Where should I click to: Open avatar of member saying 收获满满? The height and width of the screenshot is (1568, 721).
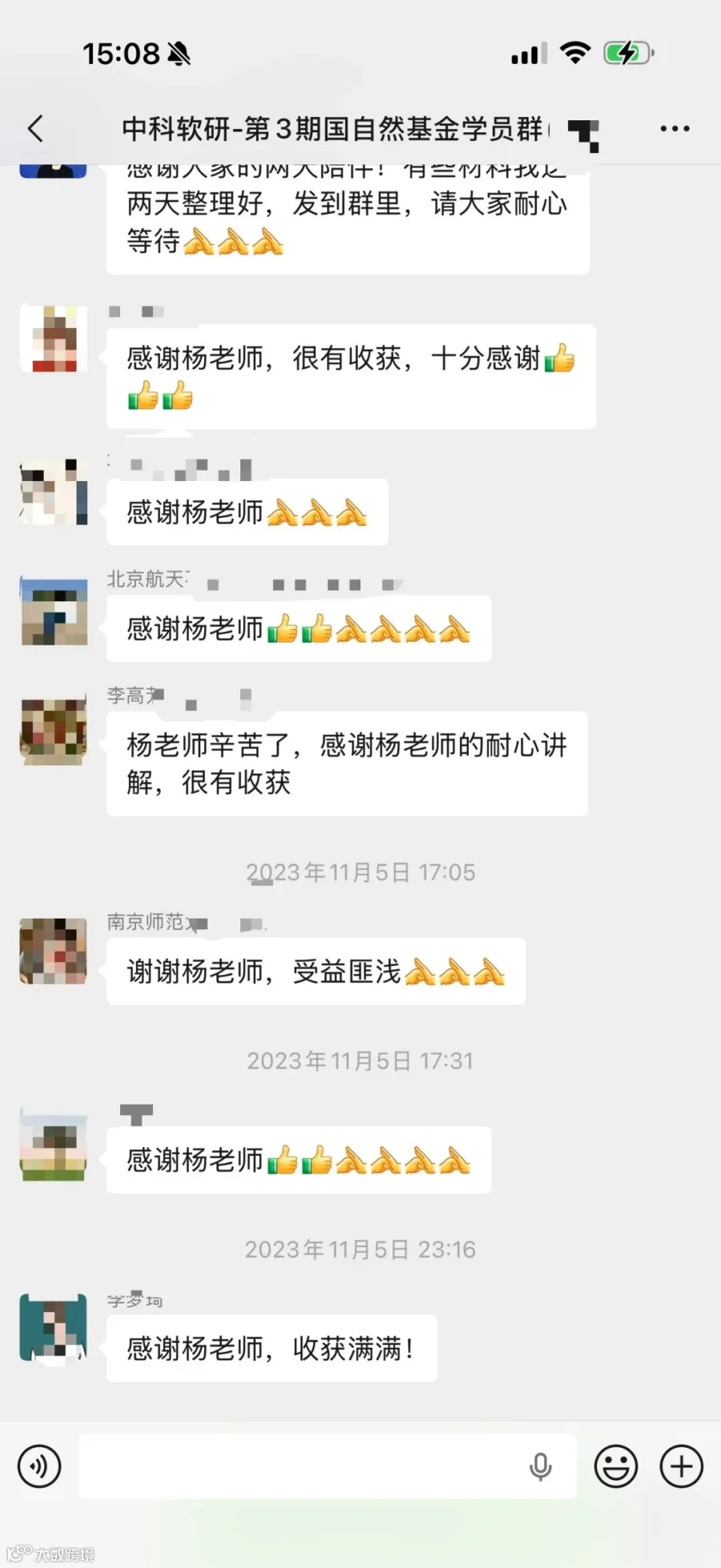[54, 1328]
